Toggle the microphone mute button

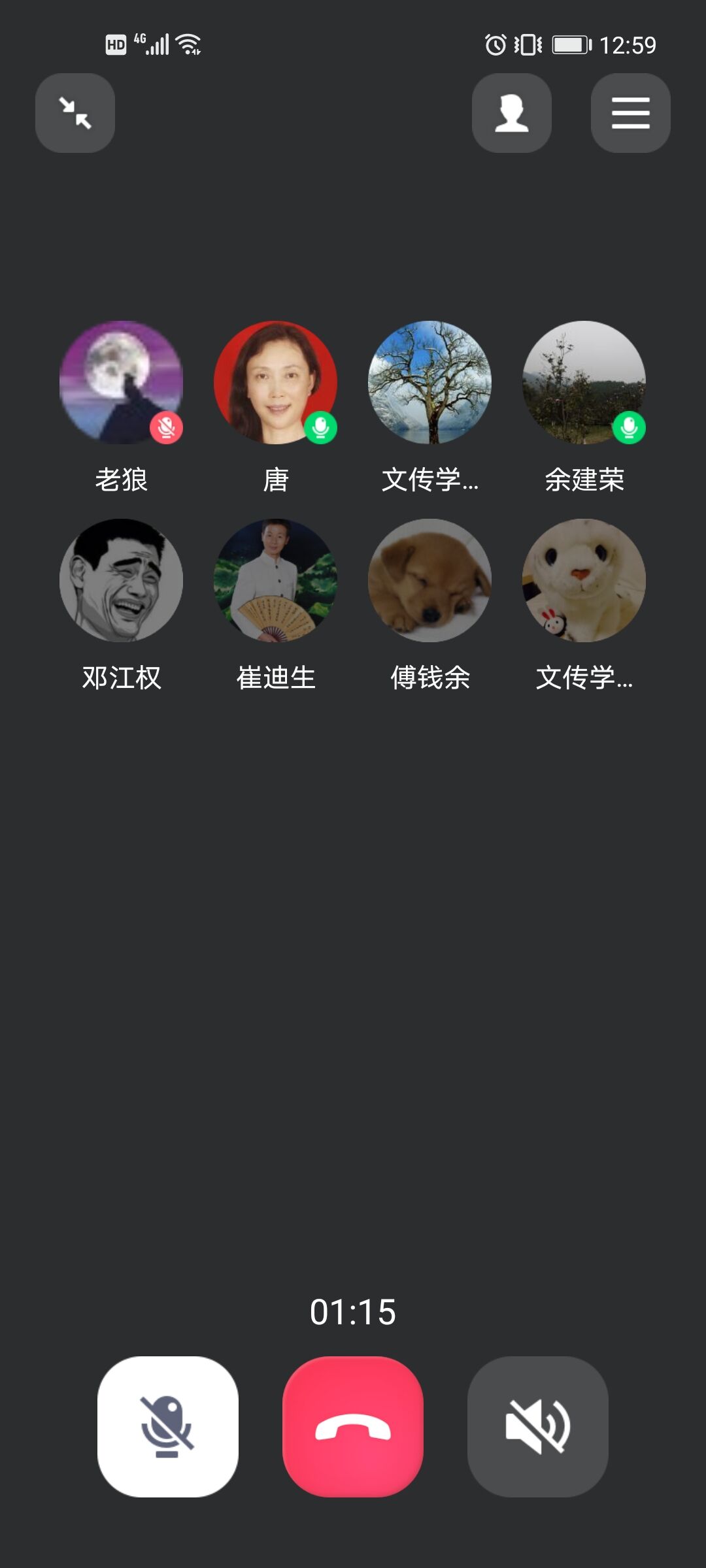coord(168,1426)
